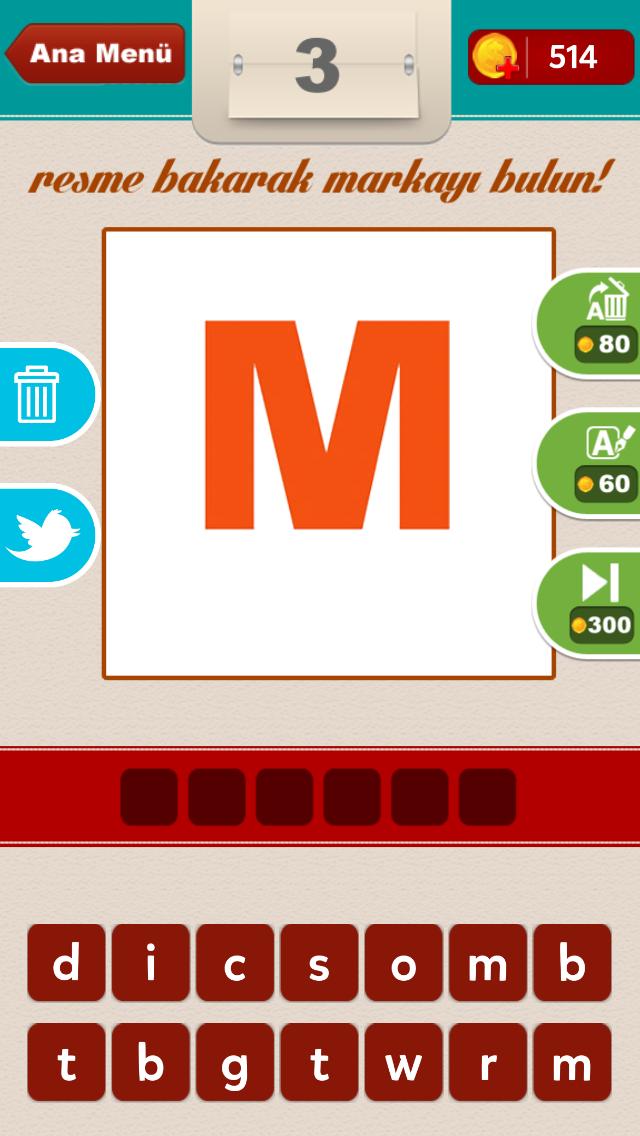Skip this level for 300 coins
This screenshot has height=1136, width=640.
595,602
